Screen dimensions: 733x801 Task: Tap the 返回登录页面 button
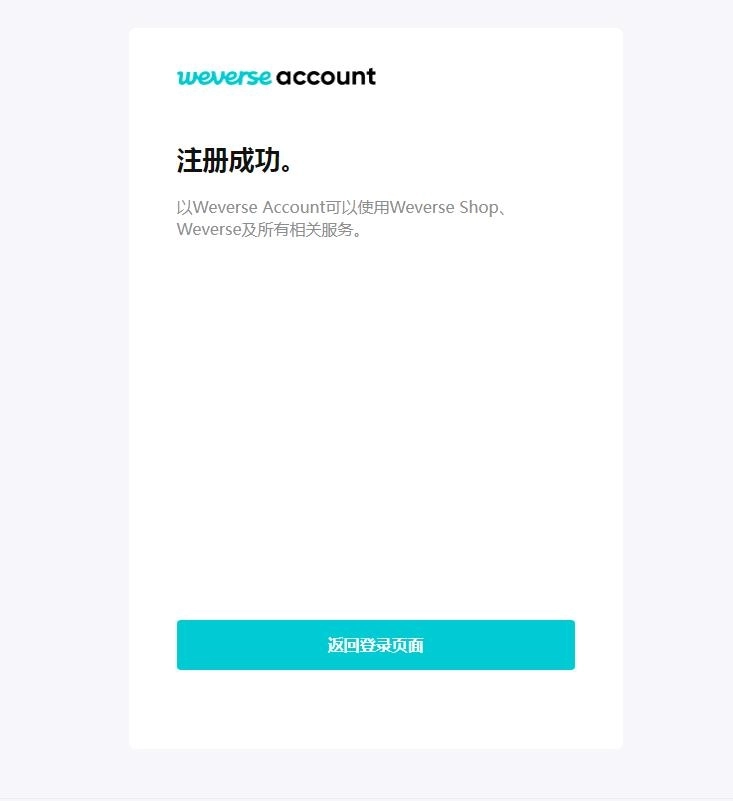(375, 645)
